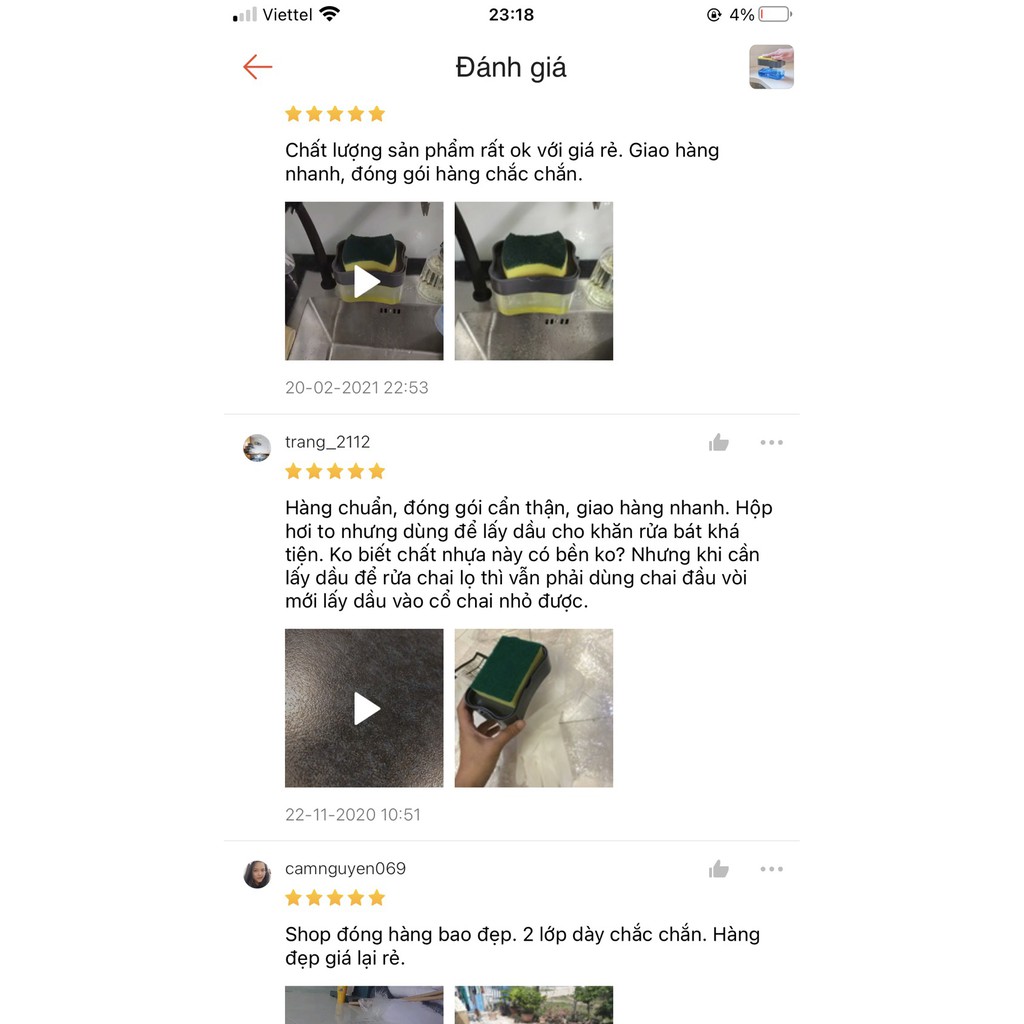Open more options for camnguyen069's review
1024x1024 pixels.
coord(771,869)
